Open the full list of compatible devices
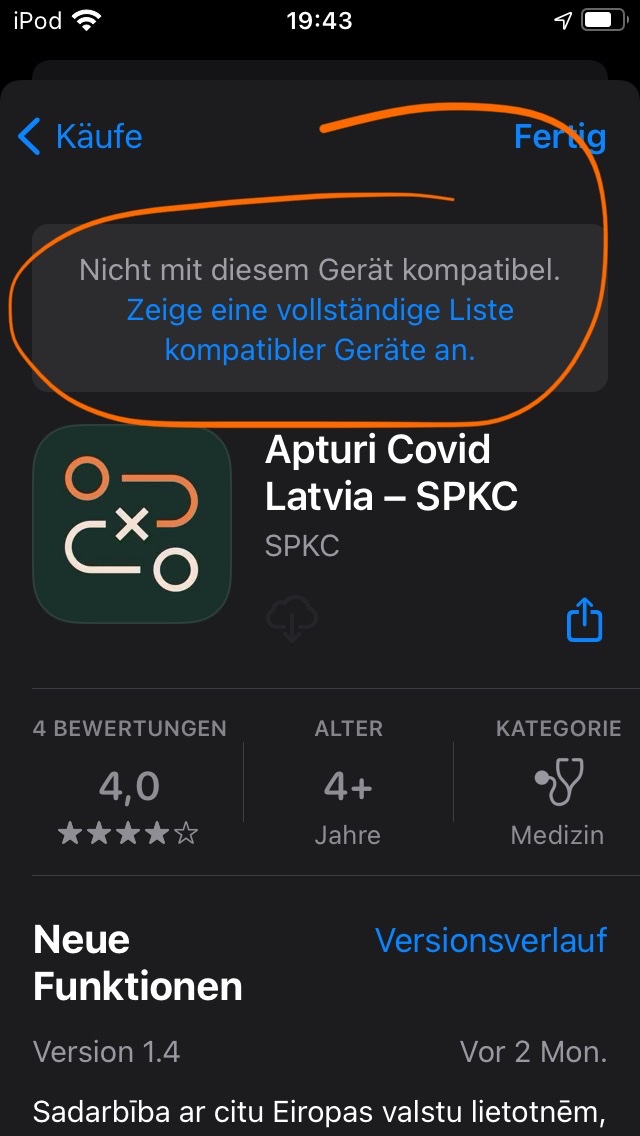 (x=320, y=330)
